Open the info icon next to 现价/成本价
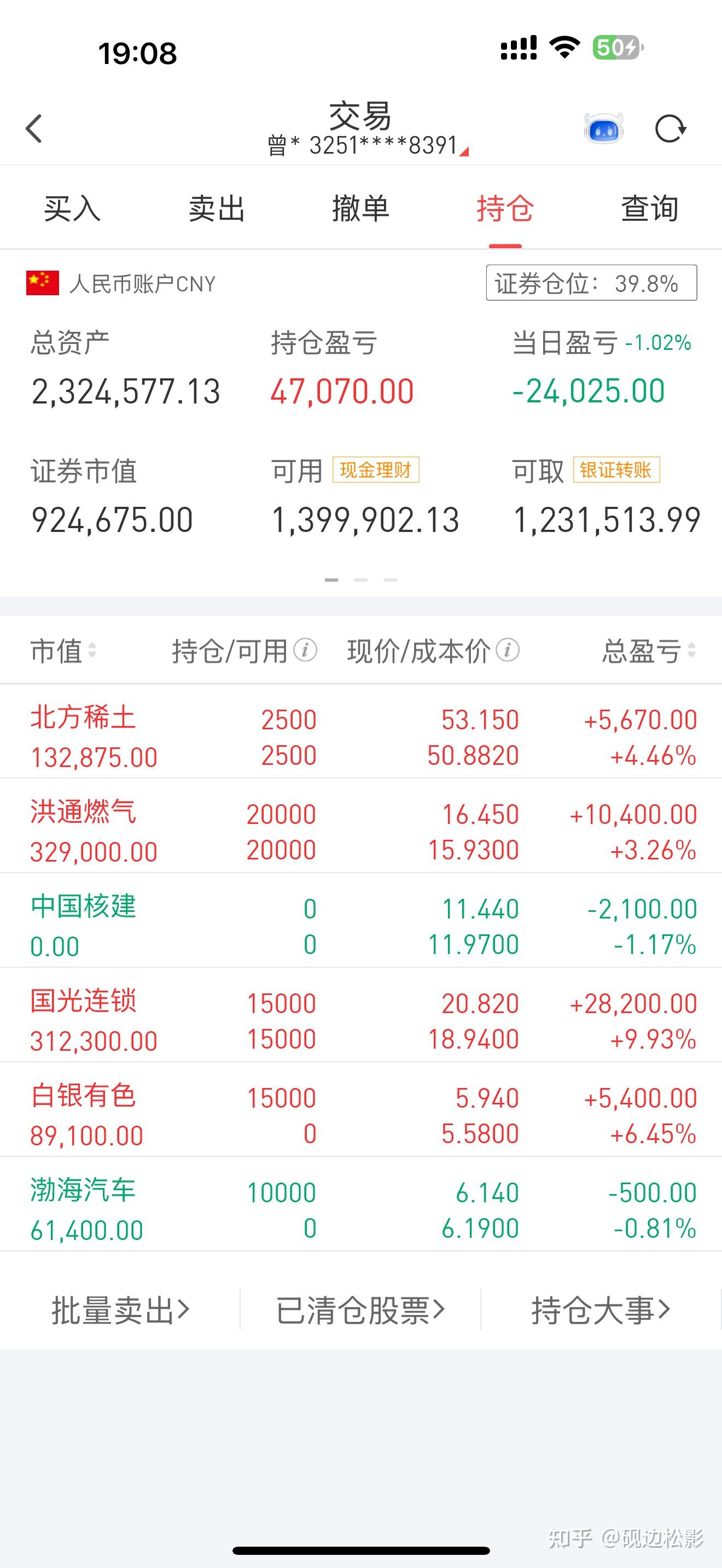722x1568 pixels. 507,650
